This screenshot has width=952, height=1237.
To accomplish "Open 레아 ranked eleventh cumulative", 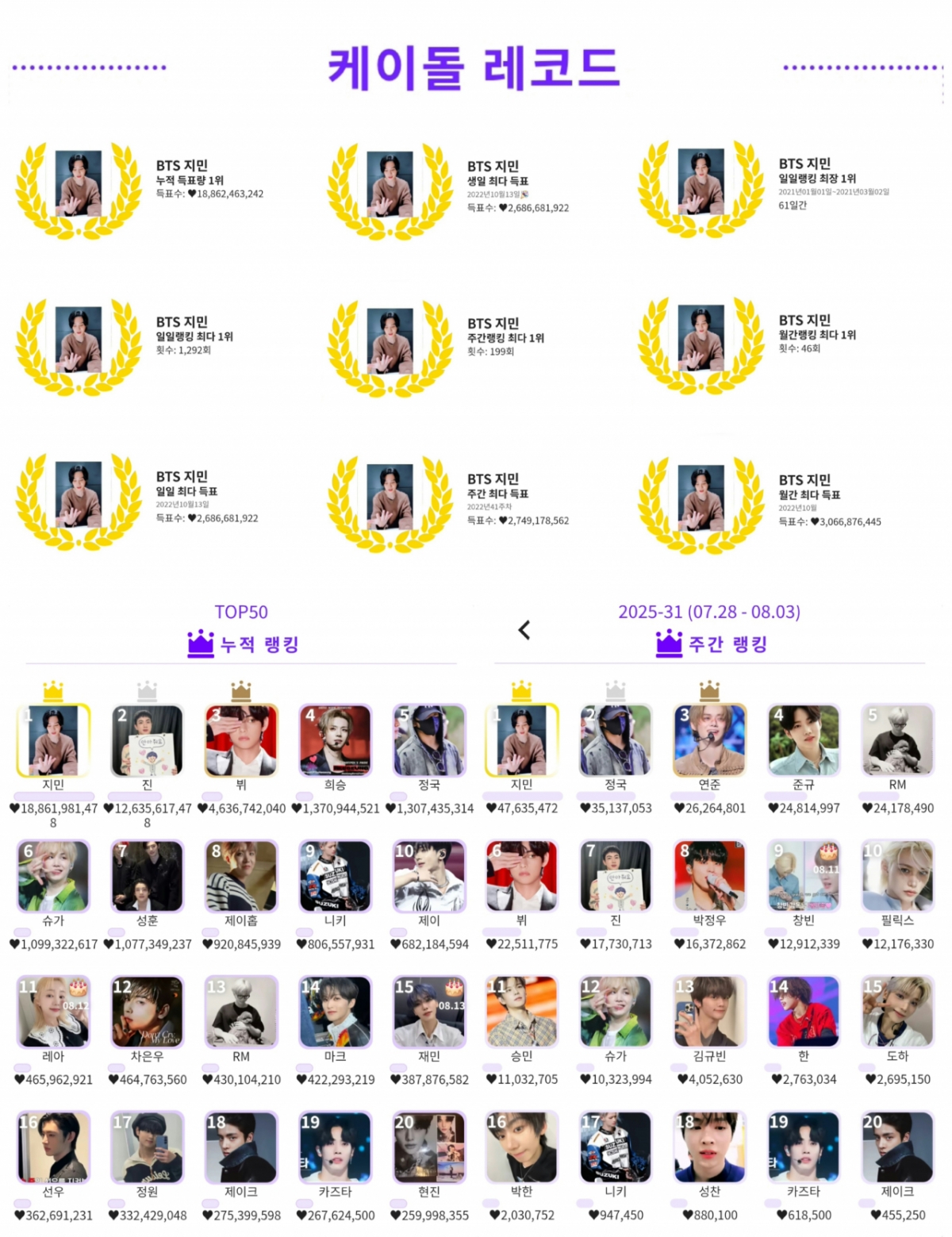I will point(53,1012).
